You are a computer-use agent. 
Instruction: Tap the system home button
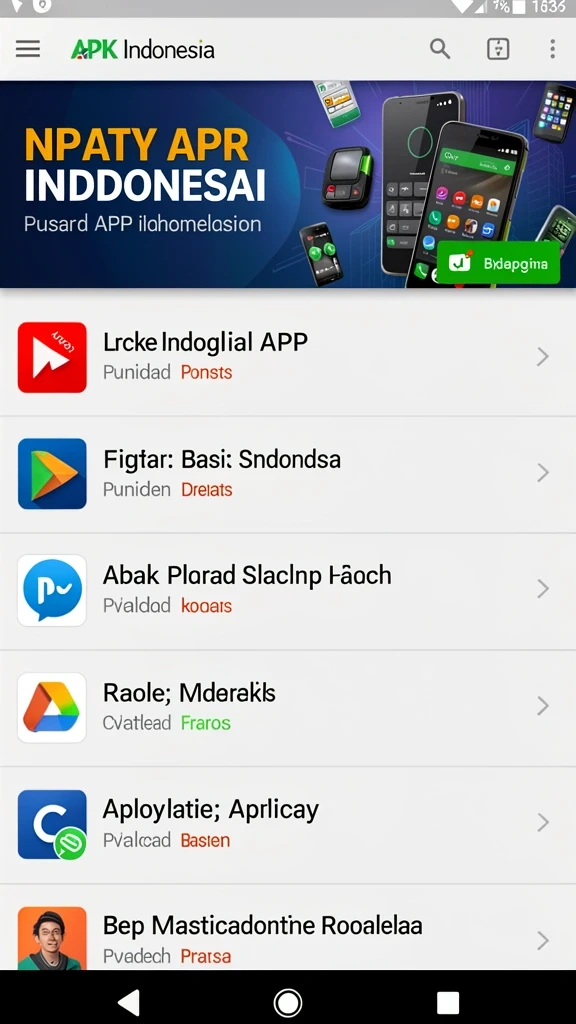tap(288, 1001)
